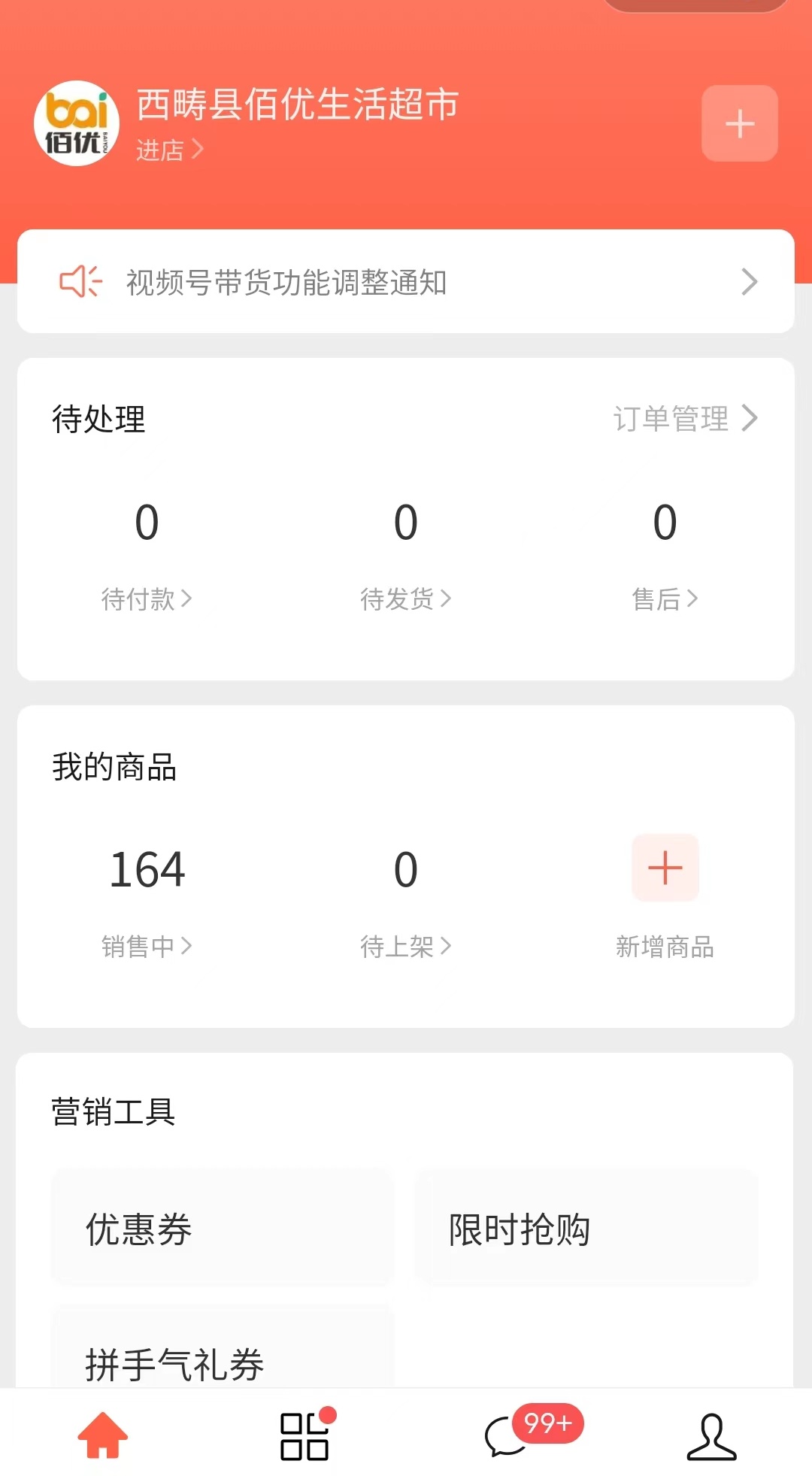Expand 待付款 orders list
Screen dimensions: 812x1476
coord(147,599)
